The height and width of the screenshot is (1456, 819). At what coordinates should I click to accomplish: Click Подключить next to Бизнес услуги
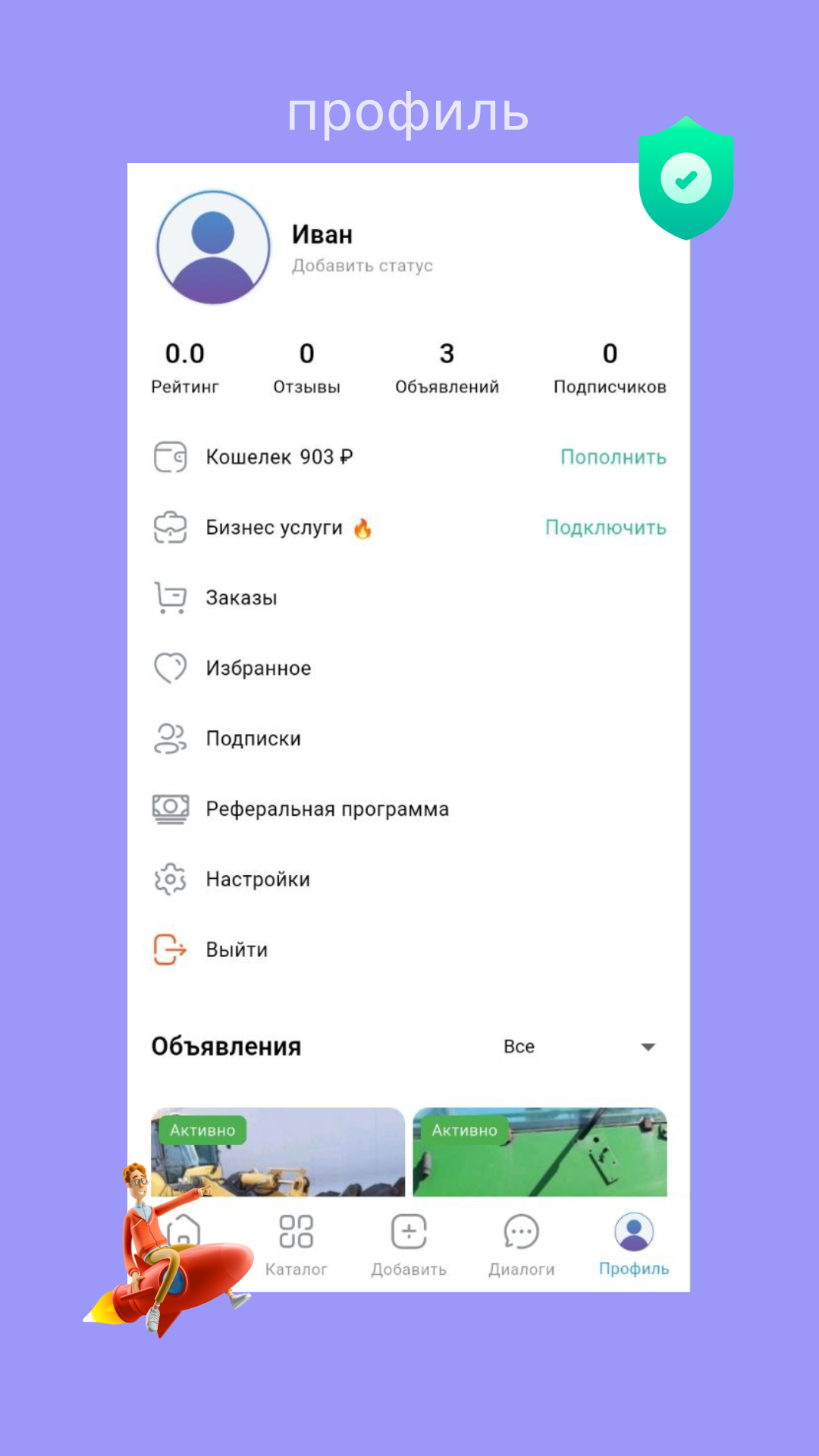(604, 527)
